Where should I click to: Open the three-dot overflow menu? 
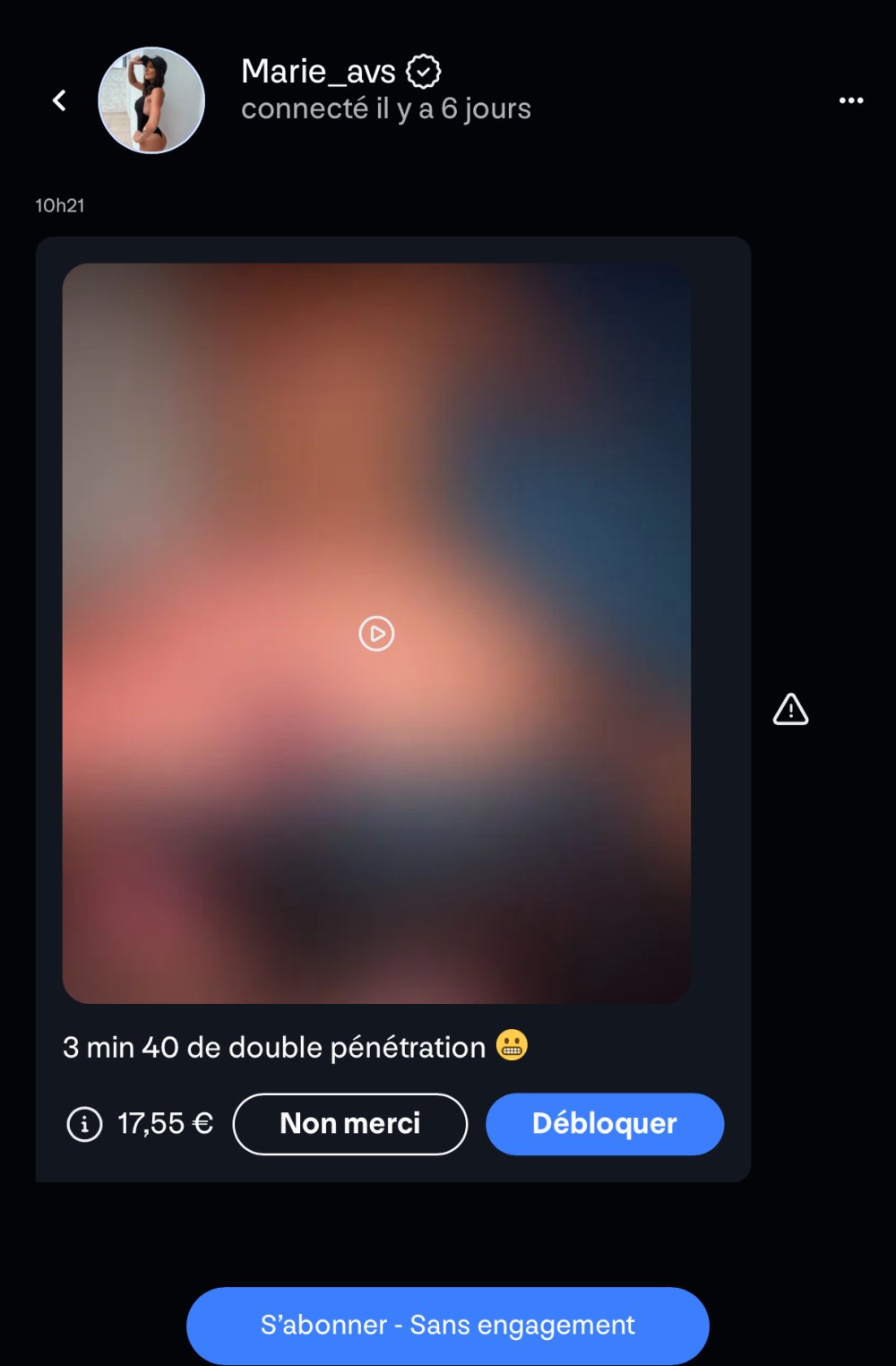pos(850,100)
